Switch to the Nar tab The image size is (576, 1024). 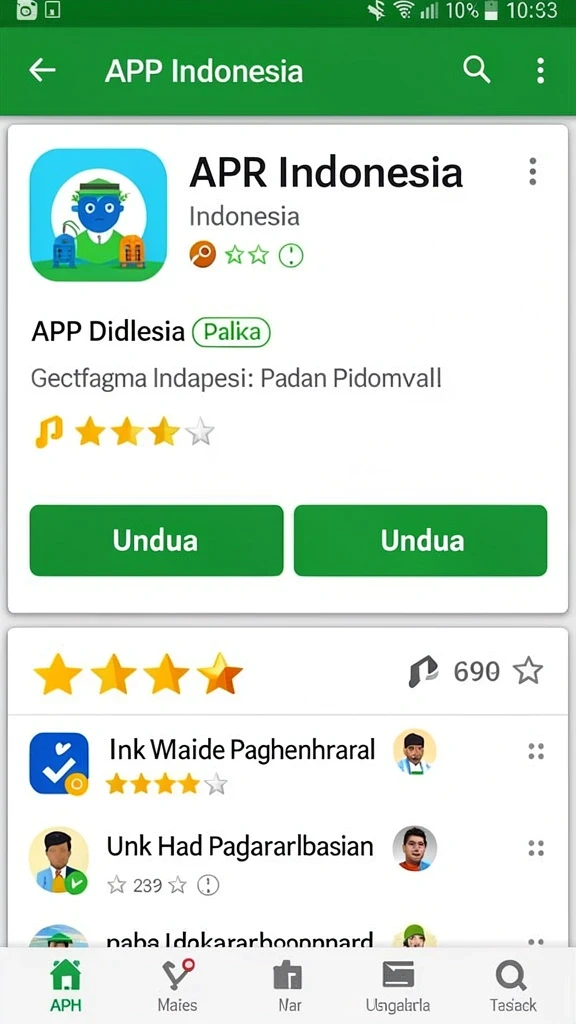pos(289,985)
